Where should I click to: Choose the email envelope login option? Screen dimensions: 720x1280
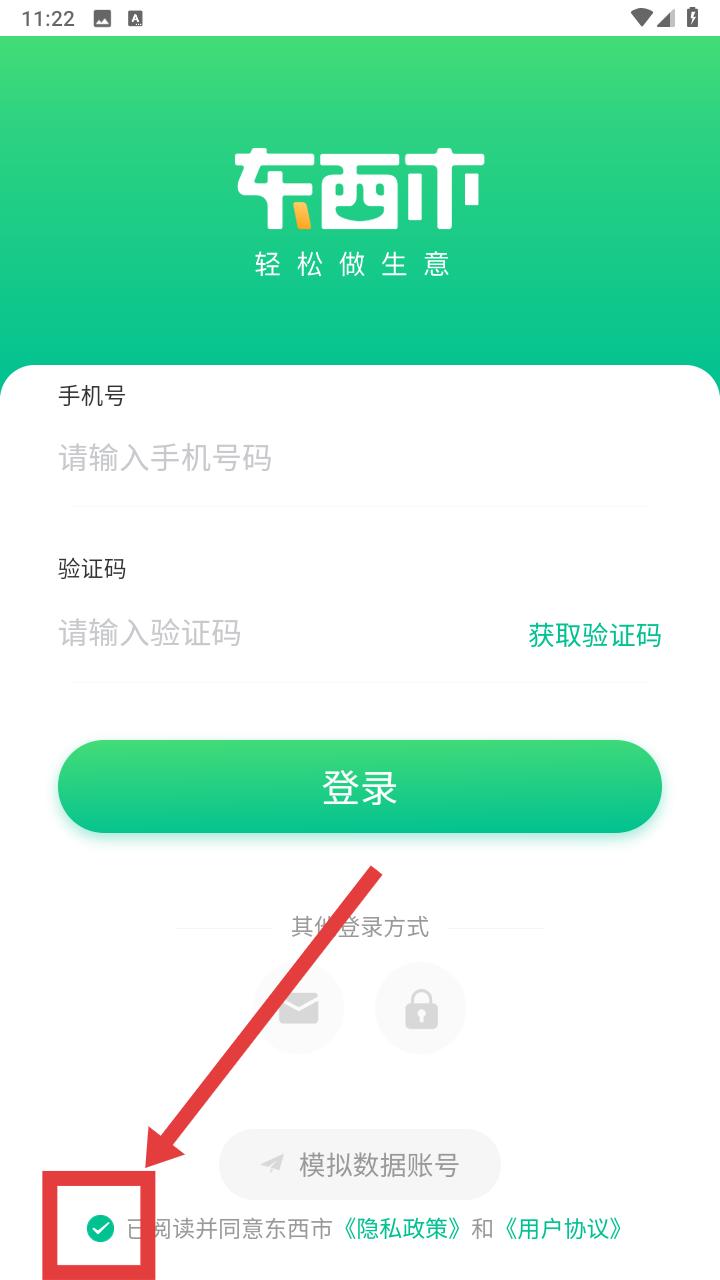pos(299,1008)
